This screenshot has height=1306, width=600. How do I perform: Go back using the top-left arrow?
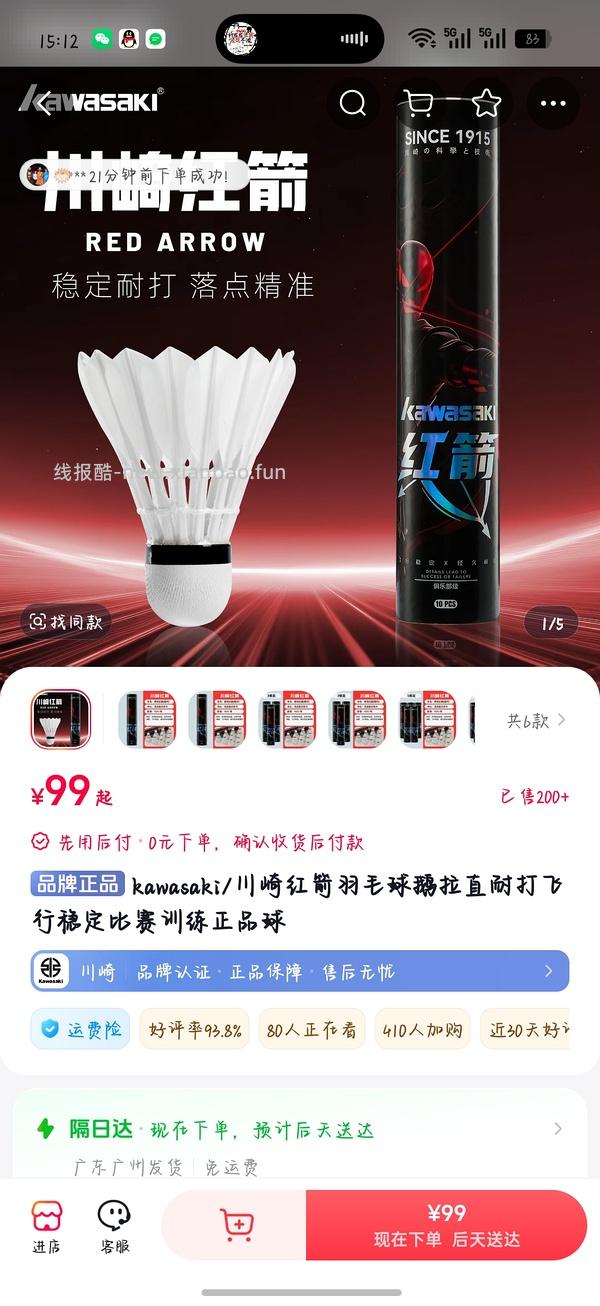[x=44, y=103]
